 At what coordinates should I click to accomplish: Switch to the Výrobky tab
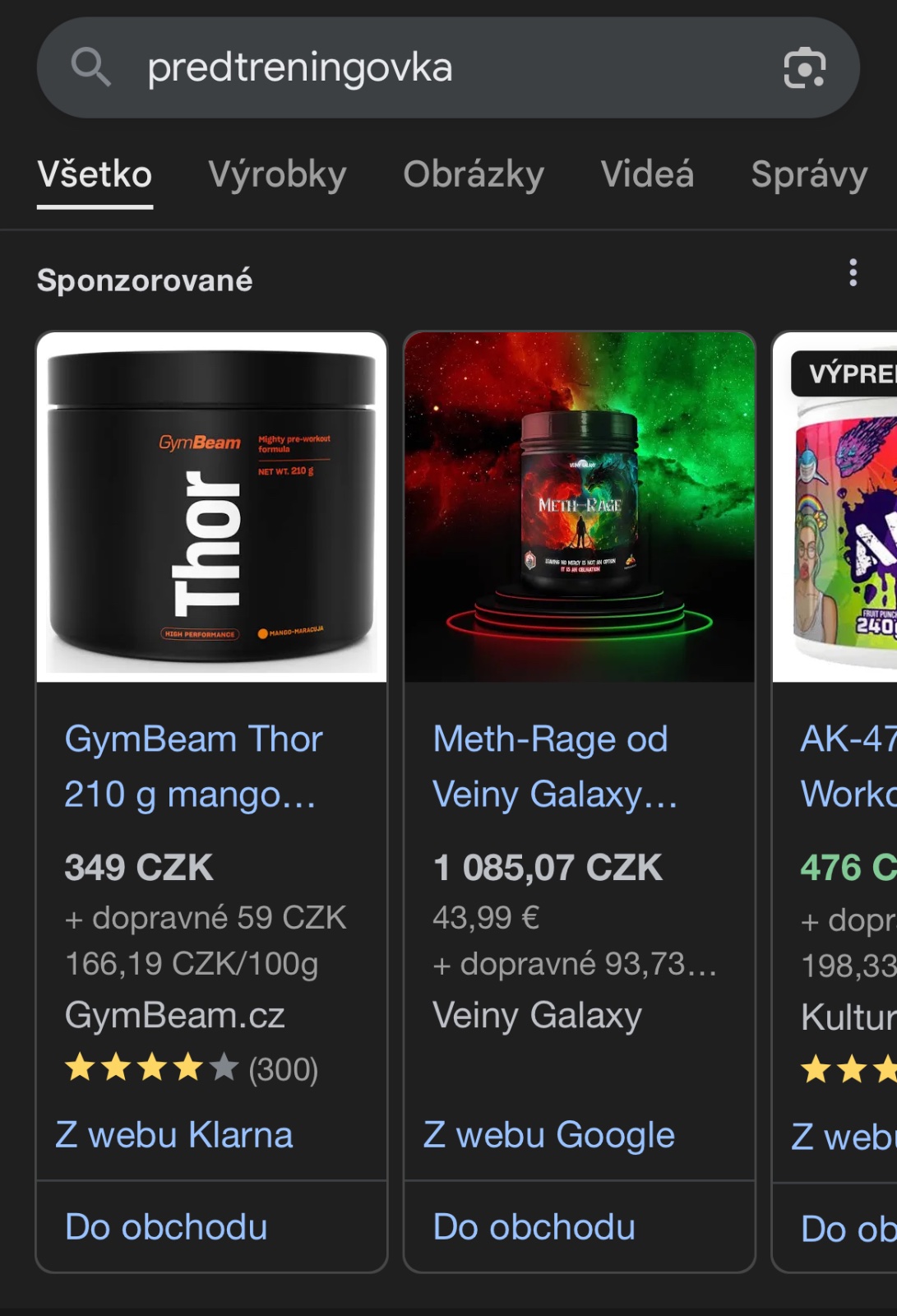[277, 174]
